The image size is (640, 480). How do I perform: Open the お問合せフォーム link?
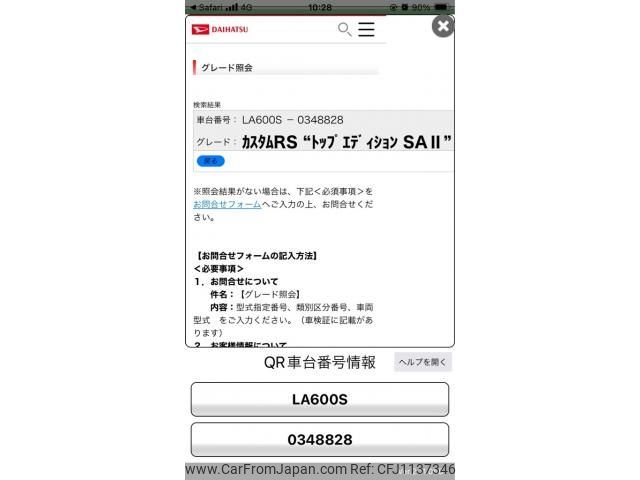(x=227, y=204)
